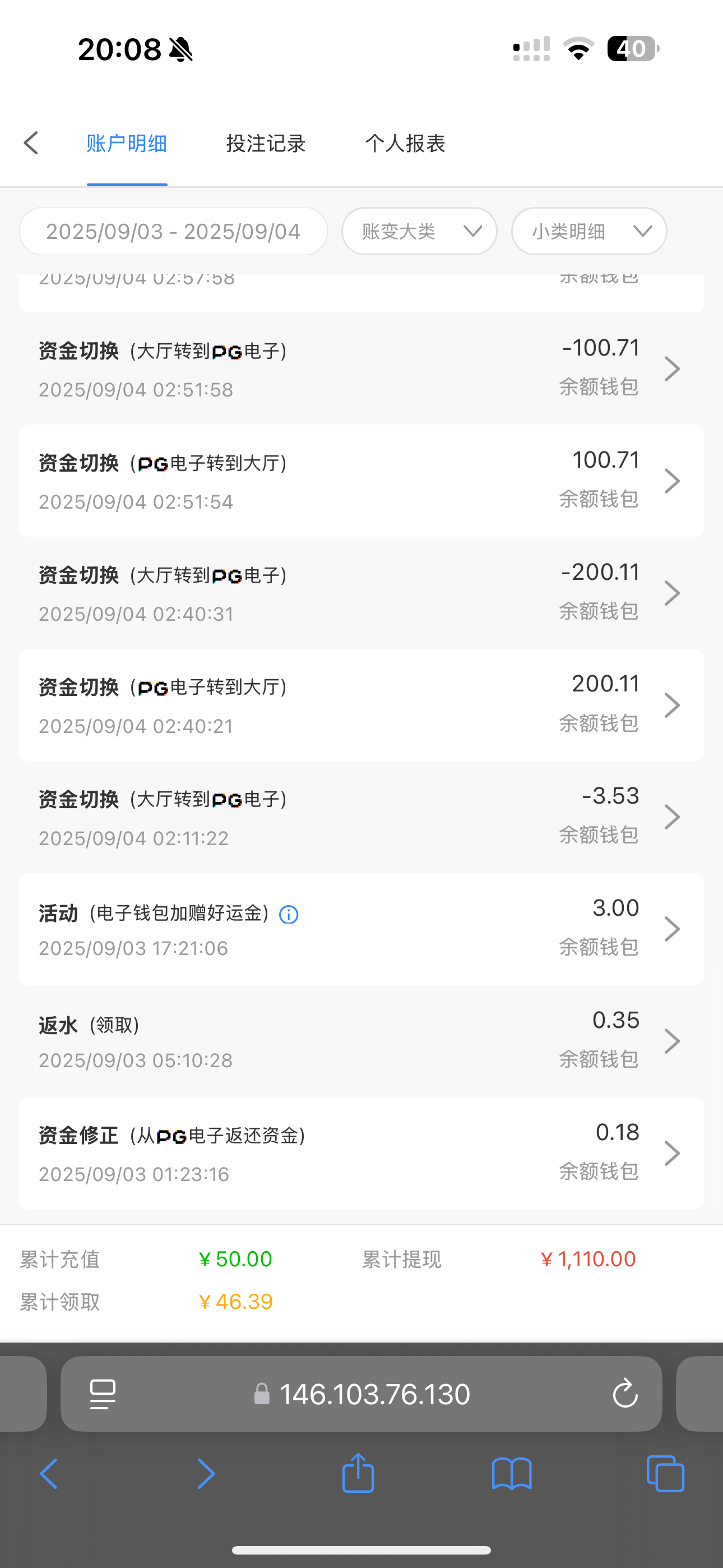723x1568 pixels.
Task: Open the 100.71 transfer record at 02:51:54
Action: (x=361, y=481)
